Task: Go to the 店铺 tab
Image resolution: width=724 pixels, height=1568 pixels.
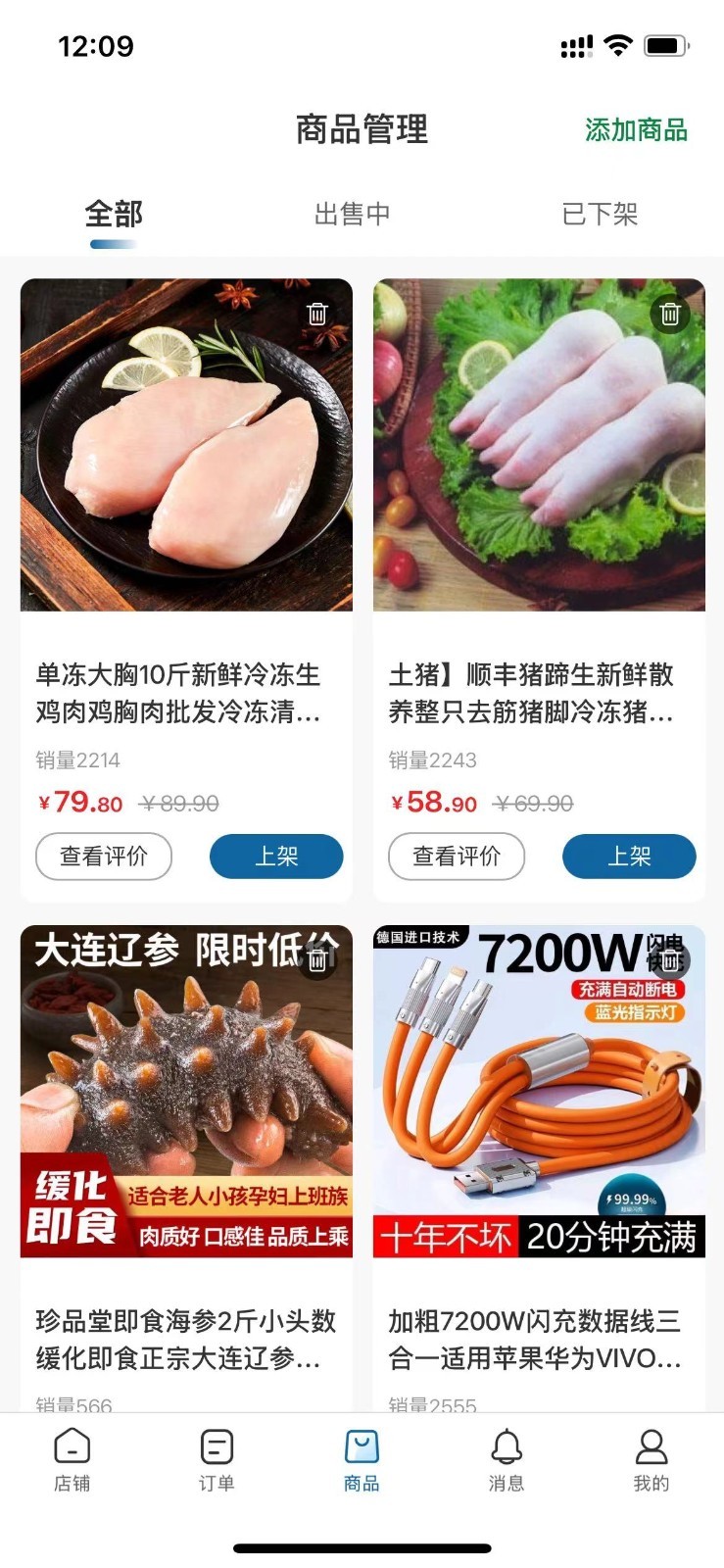Action: click(x=72, y=1459)
